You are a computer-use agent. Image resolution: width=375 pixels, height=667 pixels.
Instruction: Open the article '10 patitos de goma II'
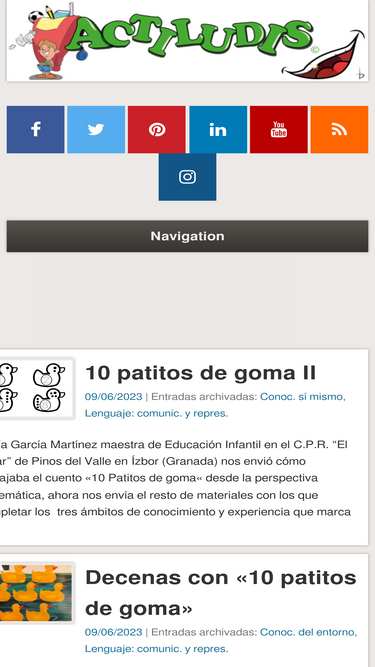(x=201, y=373)
